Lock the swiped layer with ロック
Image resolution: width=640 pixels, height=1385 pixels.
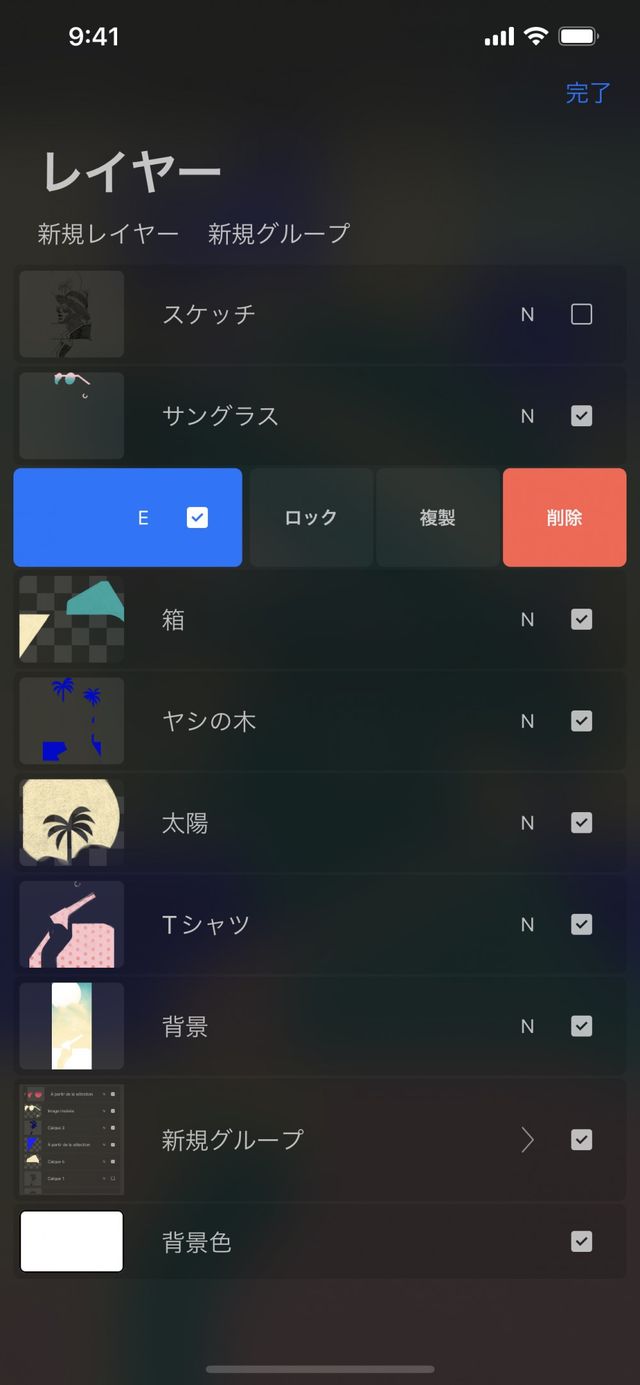[311, 518]
